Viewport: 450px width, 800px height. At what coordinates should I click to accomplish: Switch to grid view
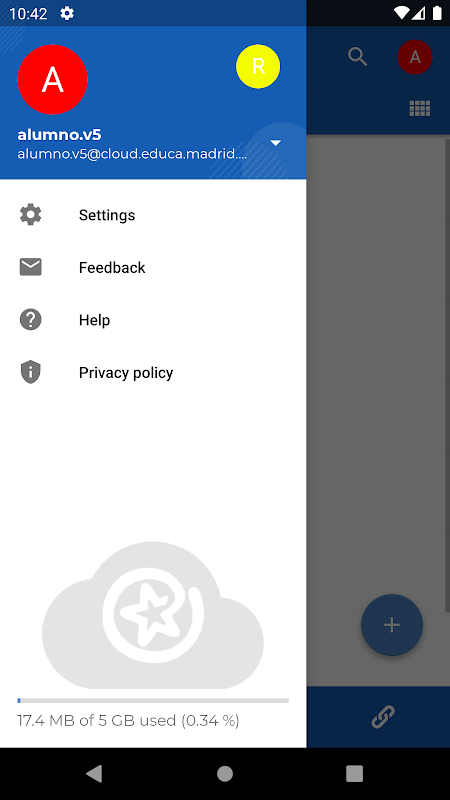pos(420,109)
